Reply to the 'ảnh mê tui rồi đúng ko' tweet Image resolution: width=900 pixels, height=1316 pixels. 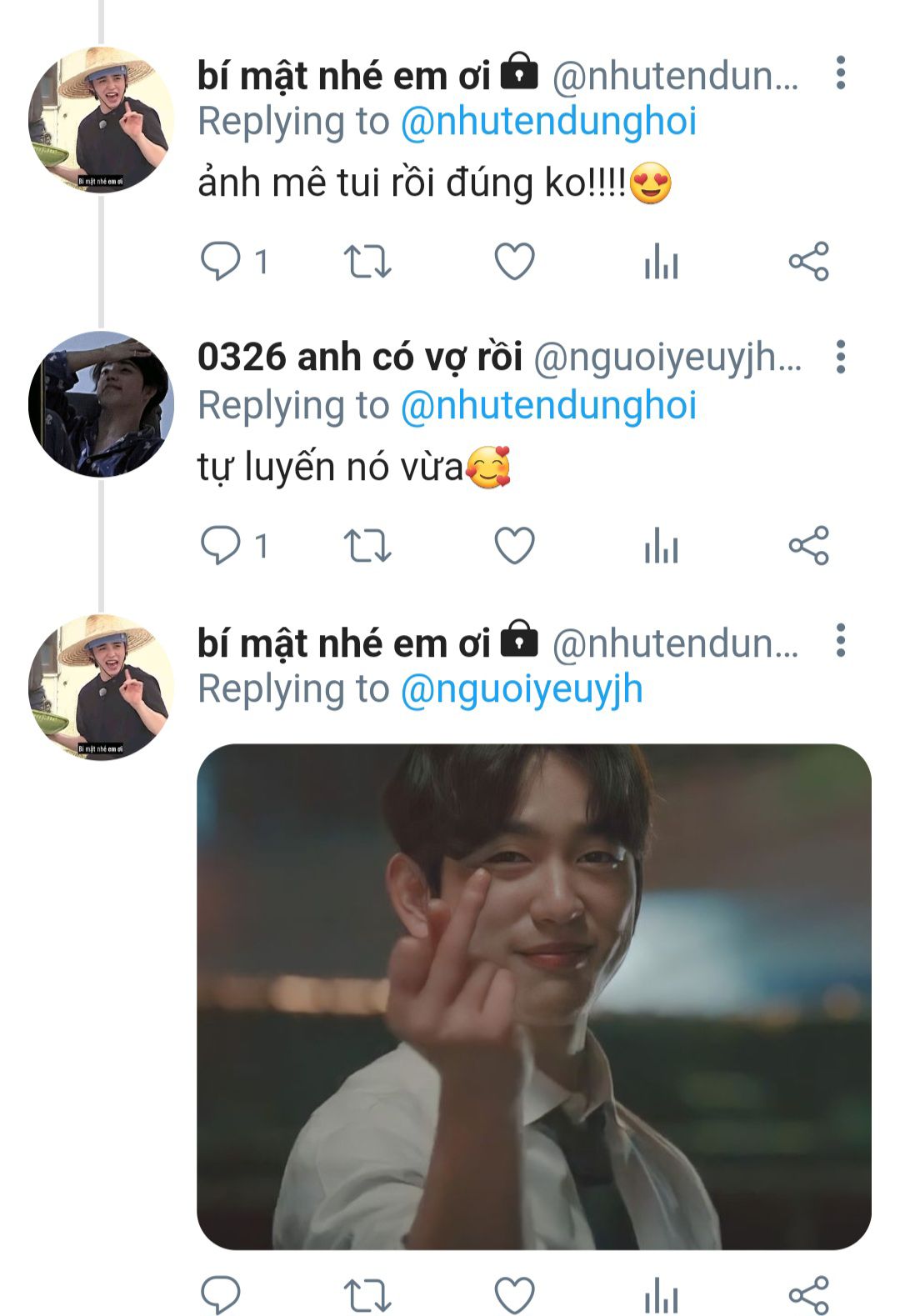pyautogui.click(x=221, y=262)
